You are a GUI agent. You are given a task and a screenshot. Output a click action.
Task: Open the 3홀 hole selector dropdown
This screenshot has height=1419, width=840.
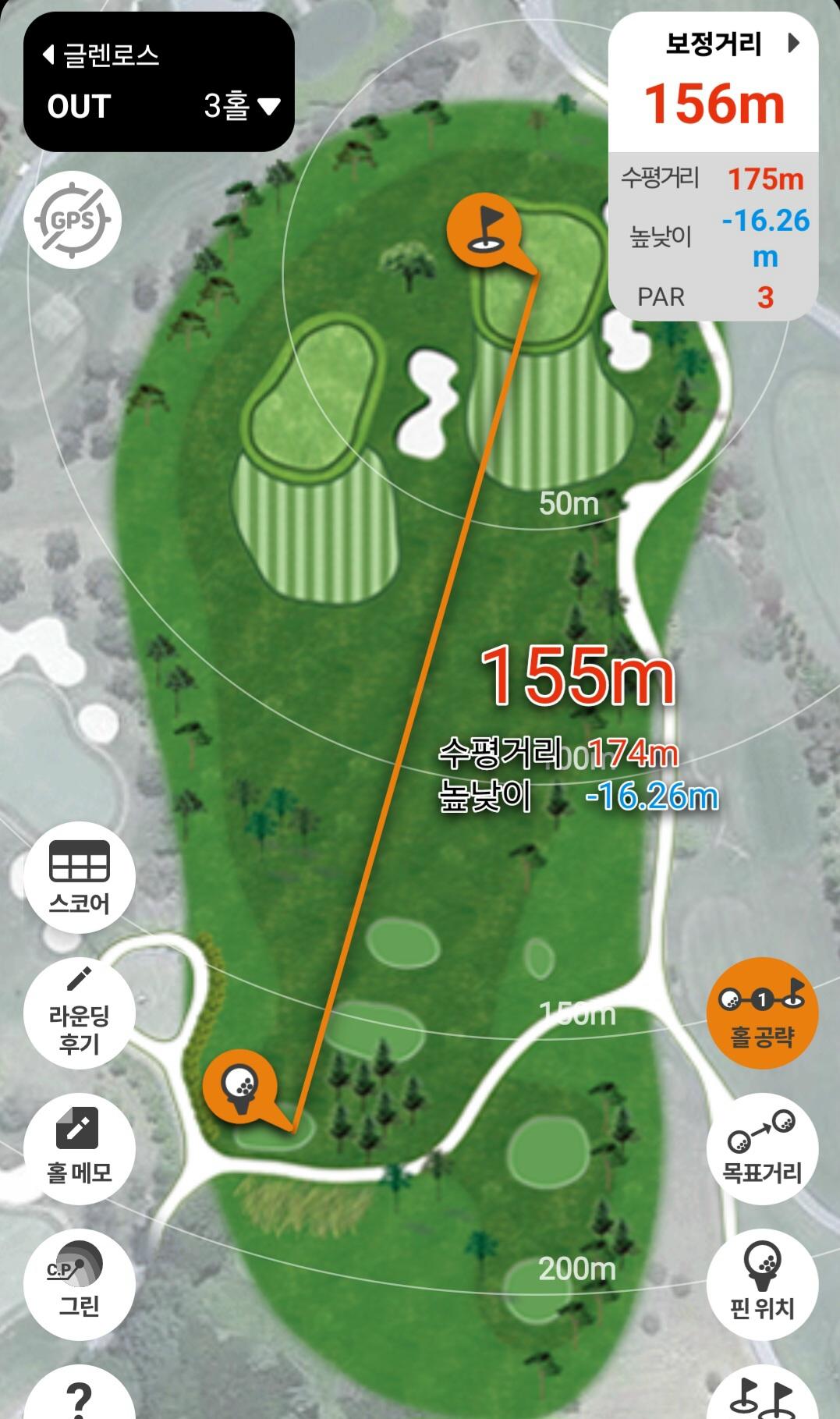[x=241, y=106]
